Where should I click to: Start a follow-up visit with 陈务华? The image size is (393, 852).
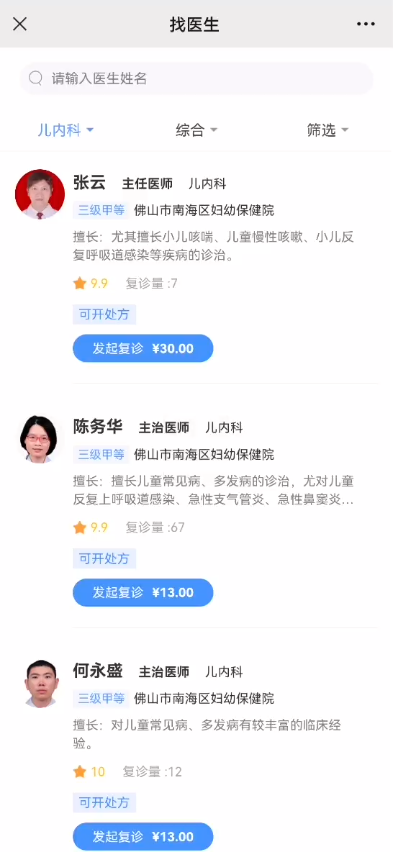pyautogui.click(x=143, y=592)
